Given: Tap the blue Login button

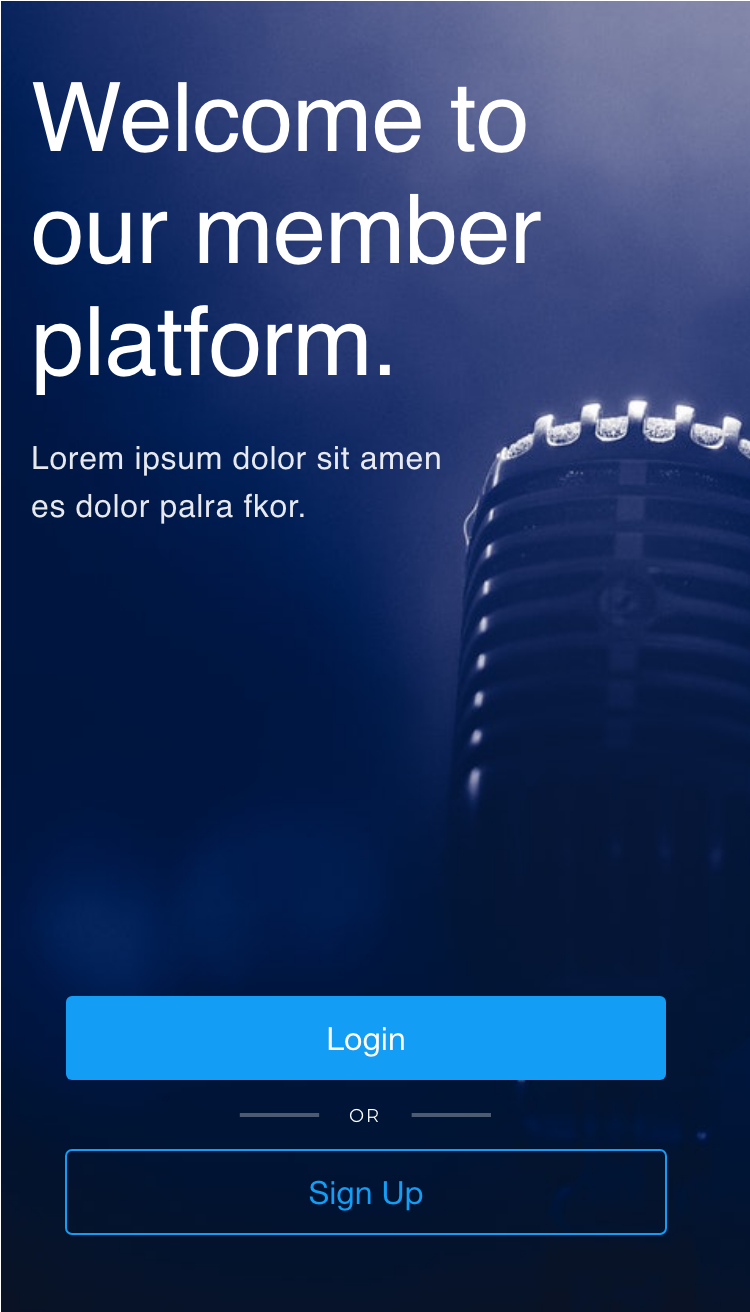Looking at the screenshot, I should pos(366,1038).
